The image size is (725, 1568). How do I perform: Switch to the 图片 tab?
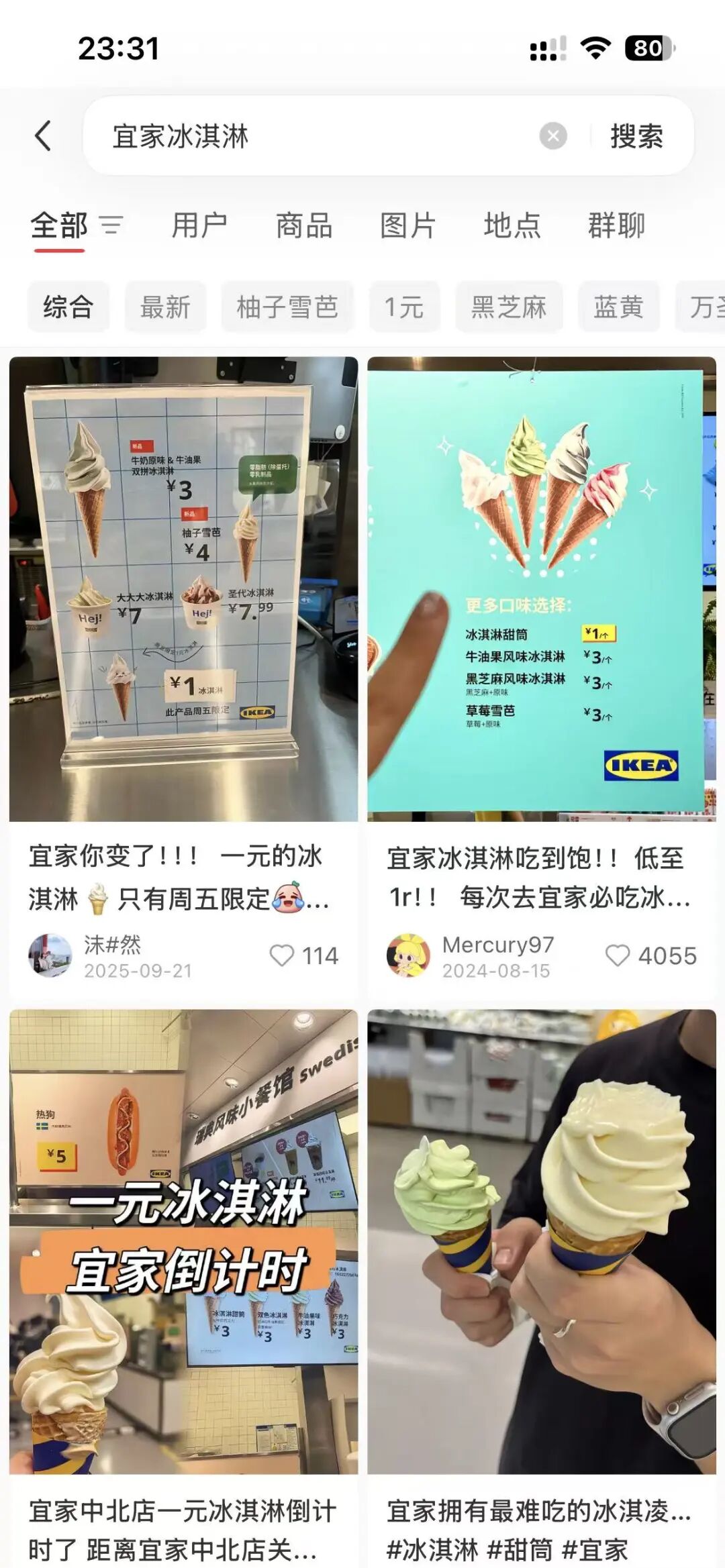tap(408, 225)
